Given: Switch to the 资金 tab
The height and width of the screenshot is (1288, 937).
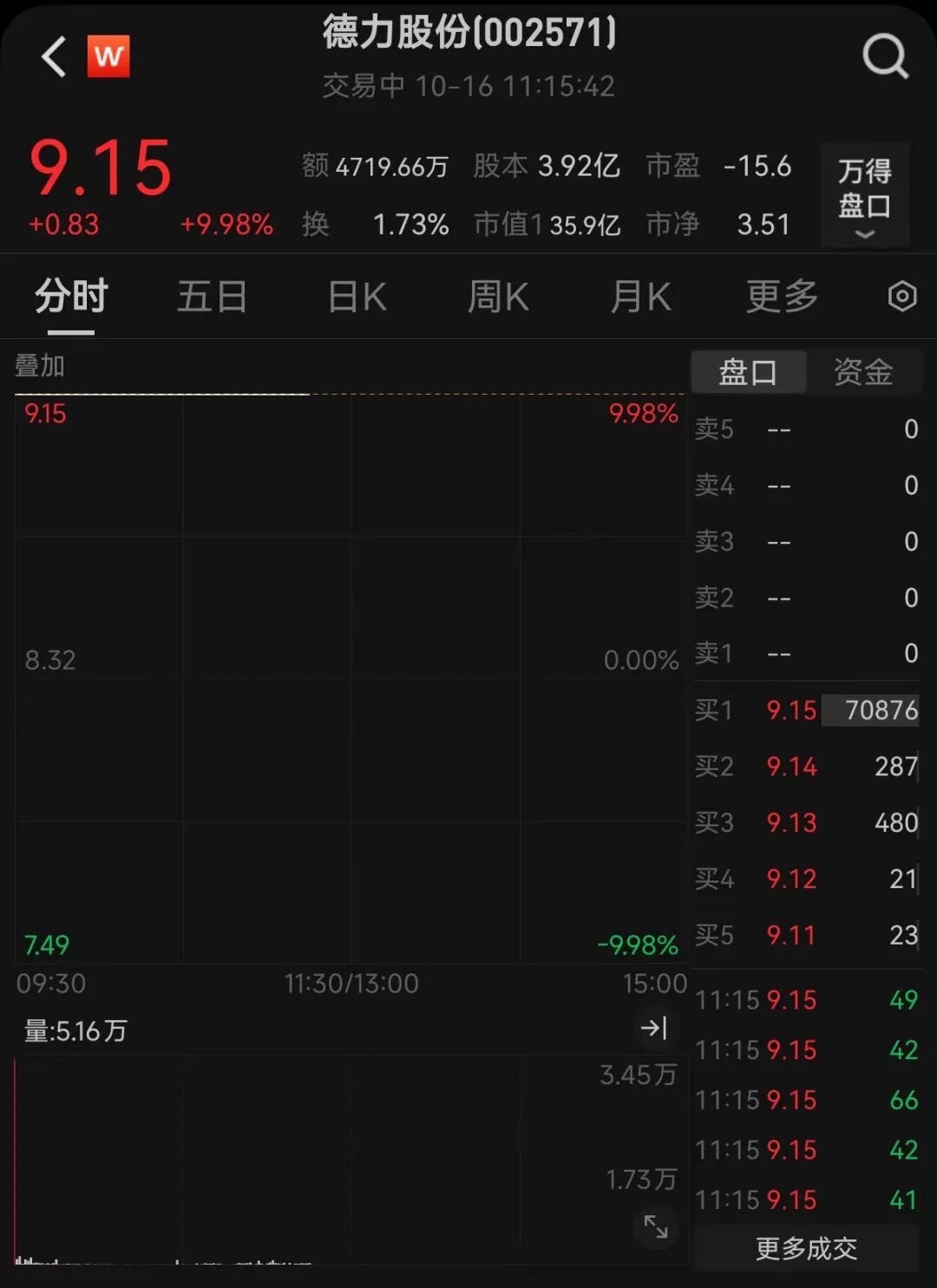Looking at the screenshot, I should pos(863,372).
